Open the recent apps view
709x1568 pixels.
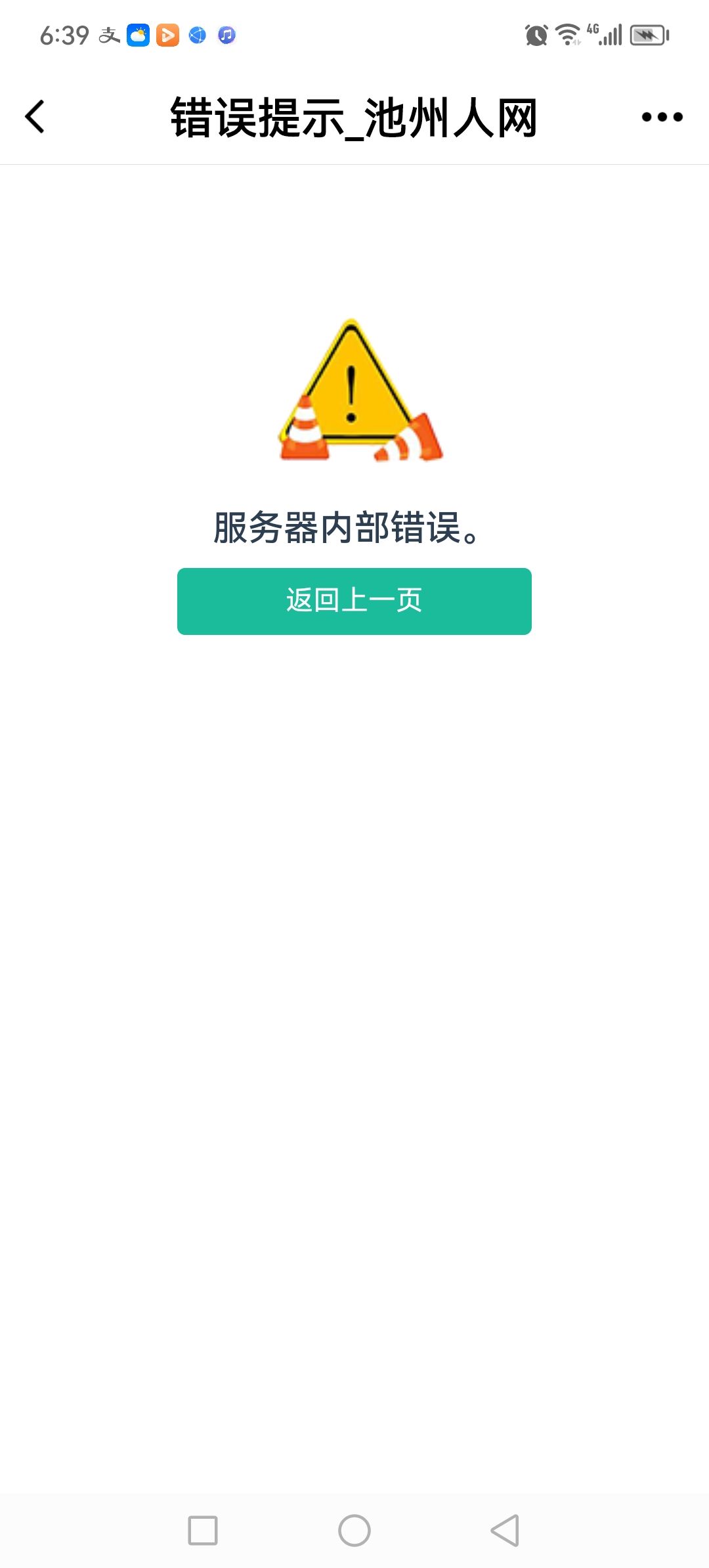tap(203, 1531)
